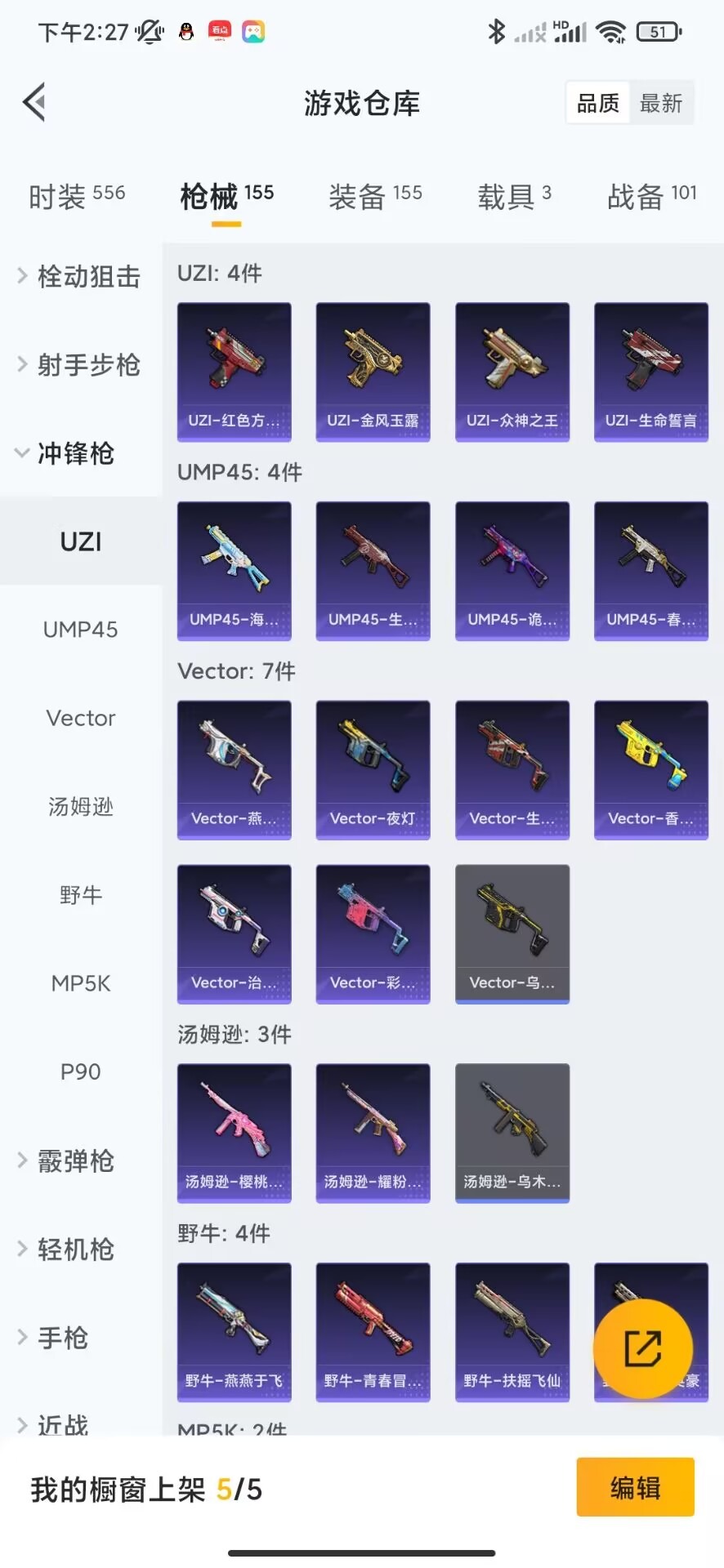Select P90 in the side list
724x1568 pixels.
coord(80,1072)
